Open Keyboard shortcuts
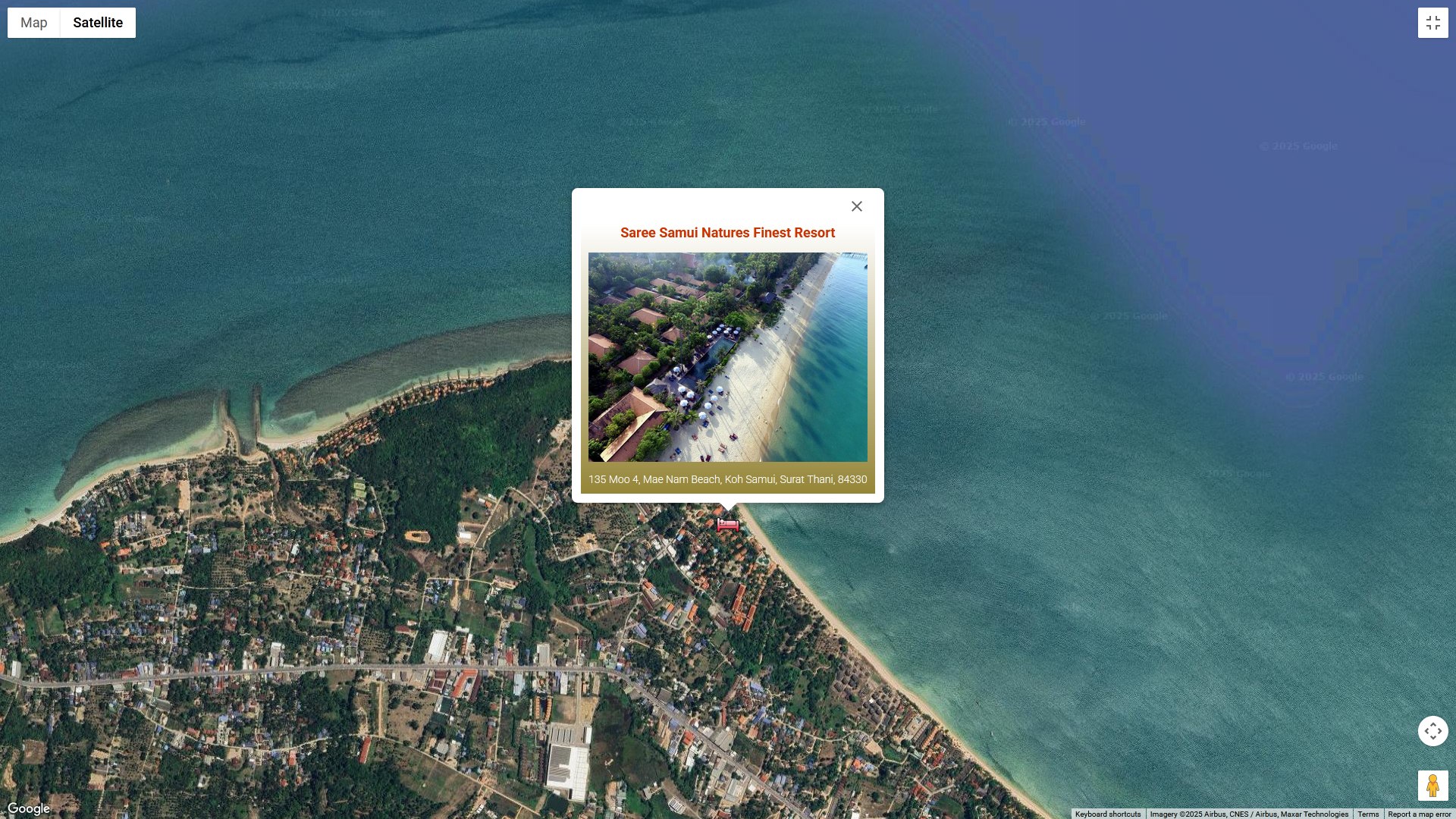Viewport: 1456px width, 819px height. [1107, 814]
